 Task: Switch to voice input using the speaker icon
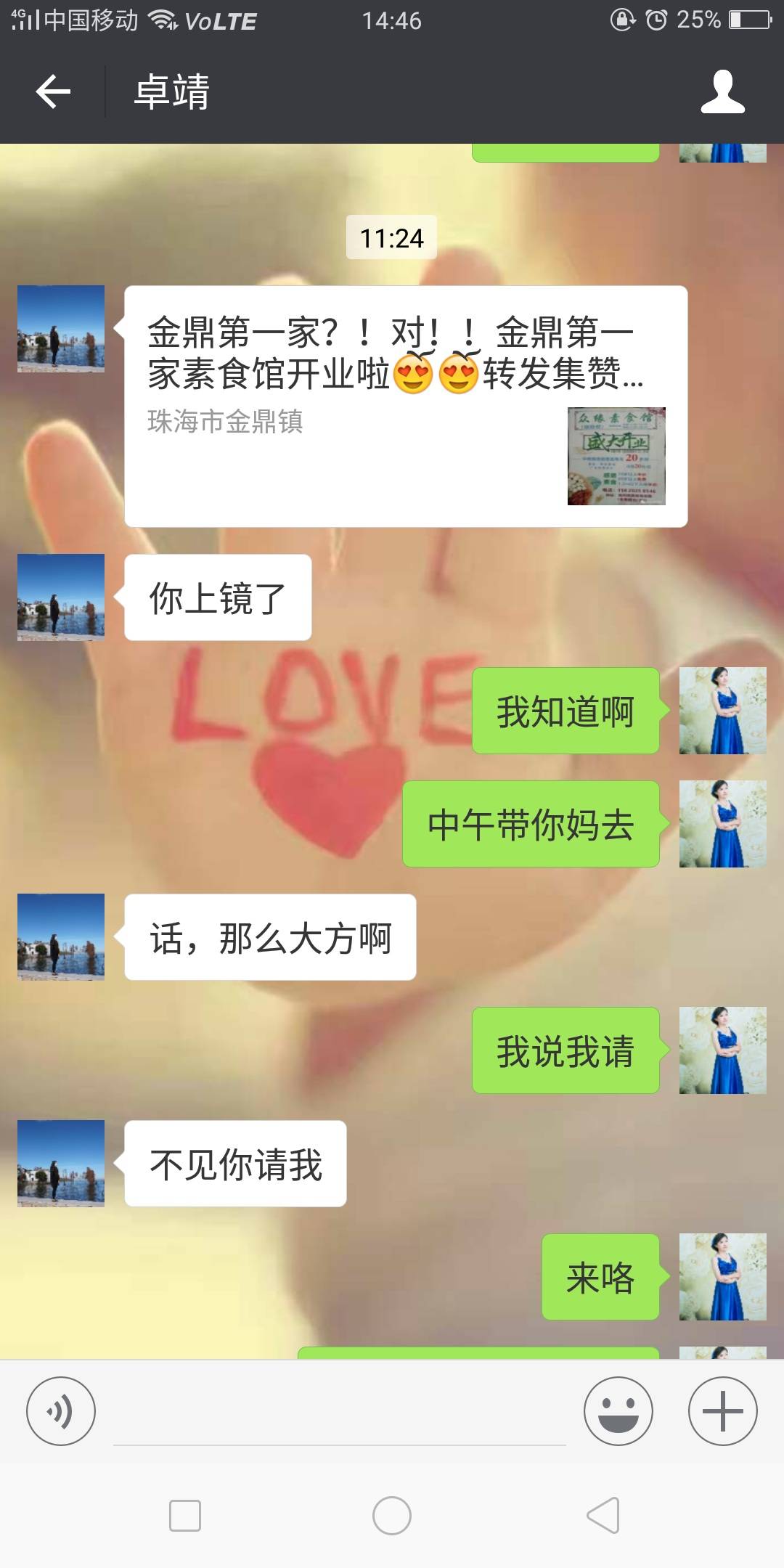tap(61, 1410)
